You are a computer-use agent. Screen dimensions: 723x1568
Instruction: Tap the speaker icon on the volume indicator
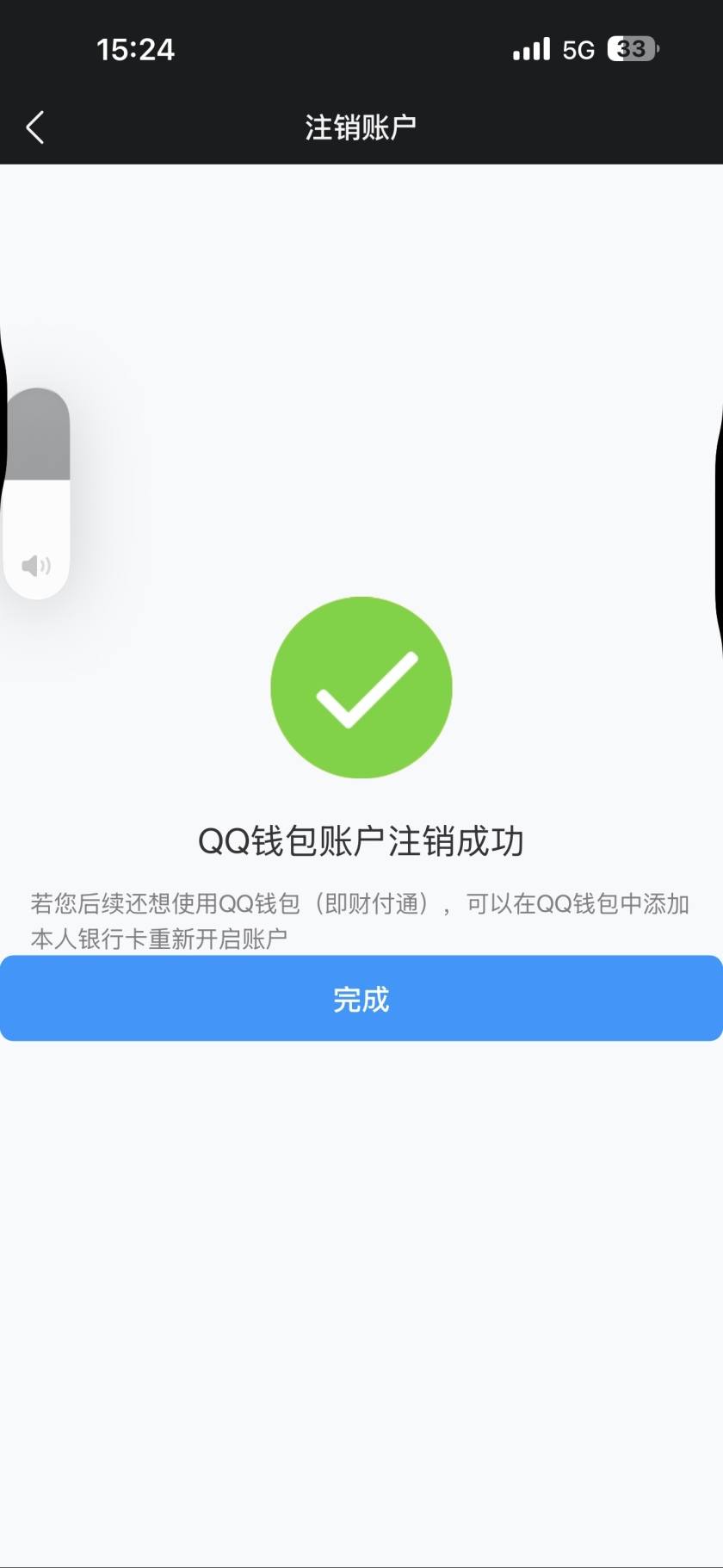tap(36, 565)
